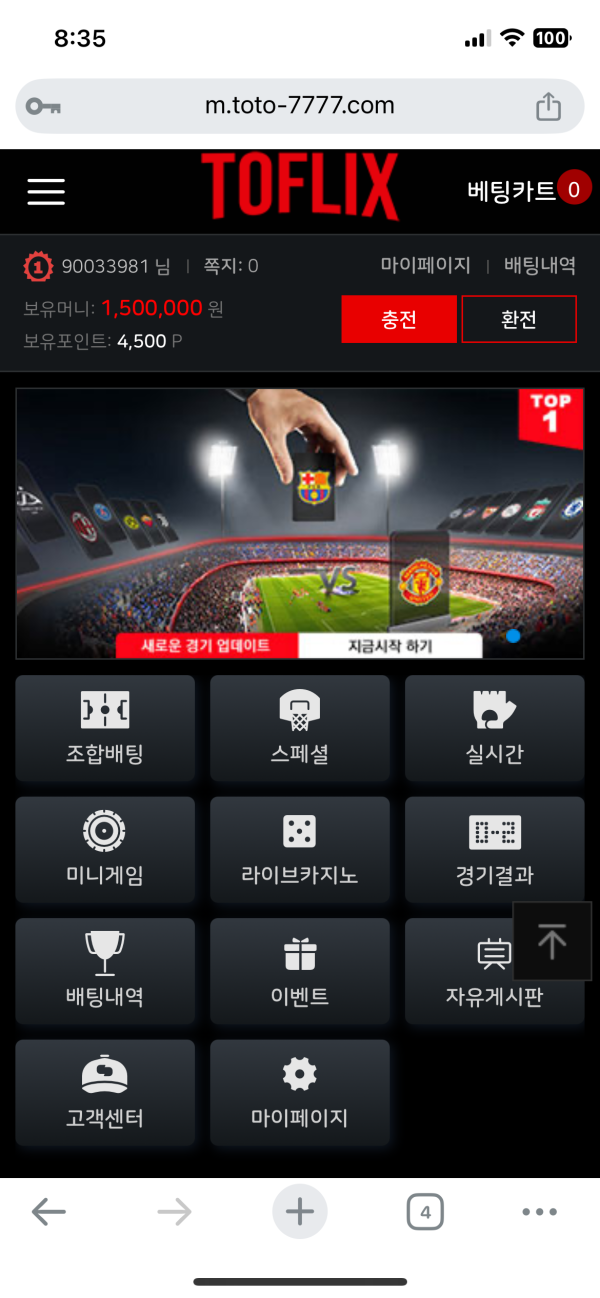Open the 고객센터 support tile
This screenshot has height=1298, width=600.
coord(105,1092)
